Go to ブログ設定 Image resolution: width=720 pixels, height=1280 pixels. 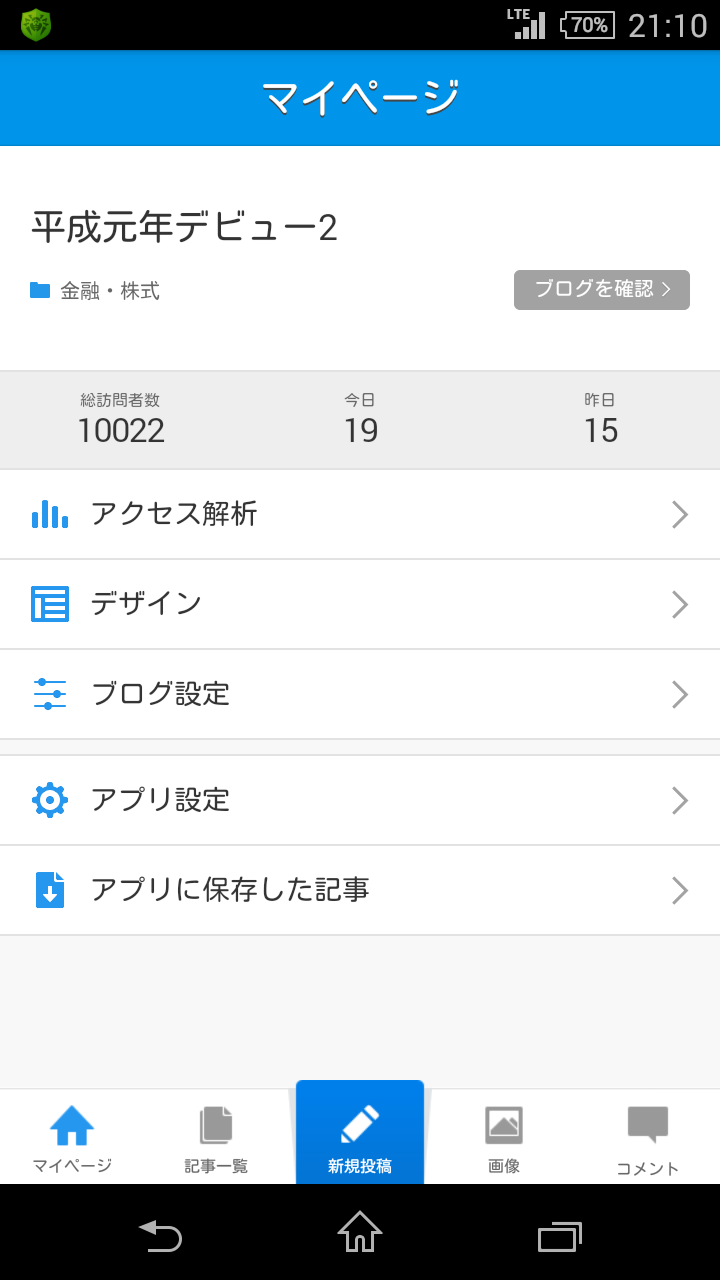(360, 694)
